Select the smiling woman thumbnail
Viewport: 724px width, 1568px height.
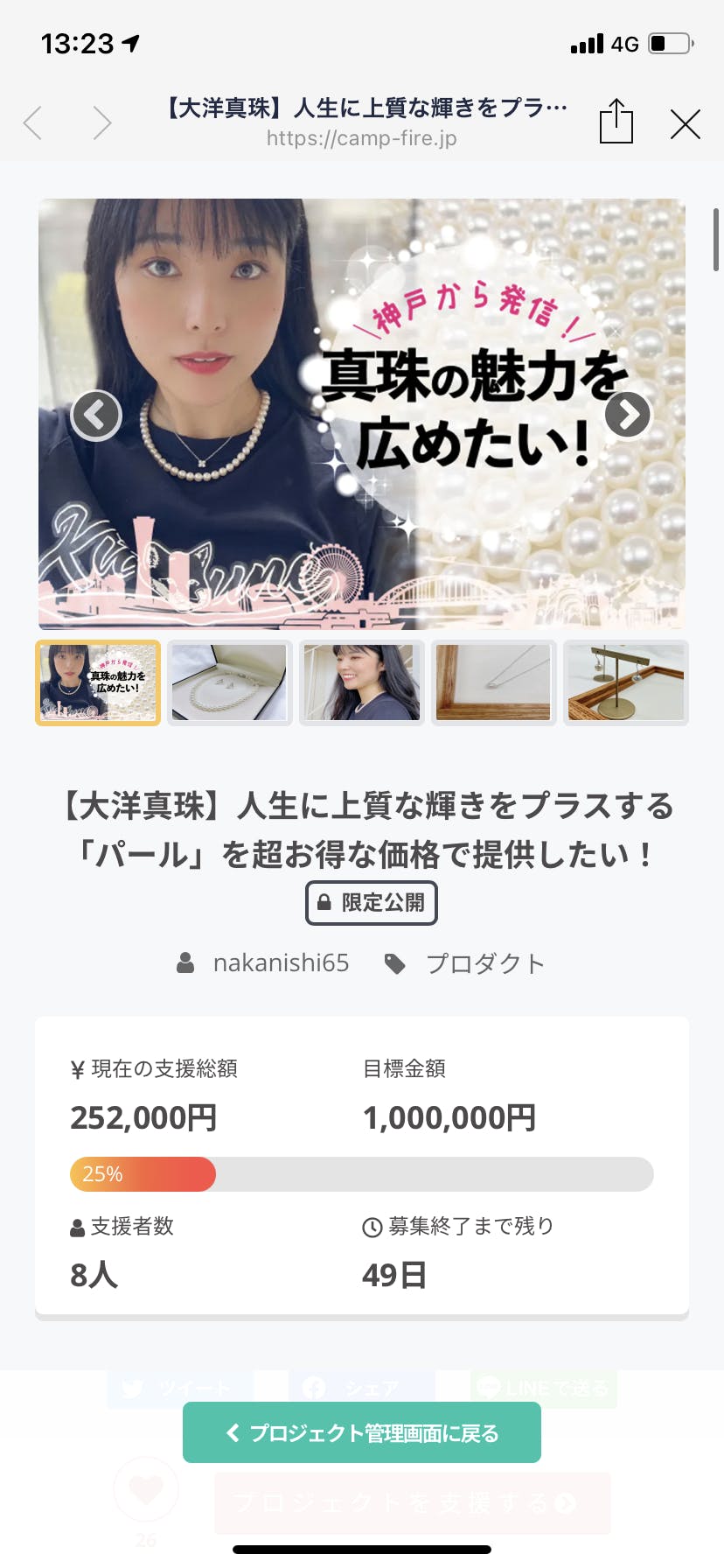pos(361,682)
